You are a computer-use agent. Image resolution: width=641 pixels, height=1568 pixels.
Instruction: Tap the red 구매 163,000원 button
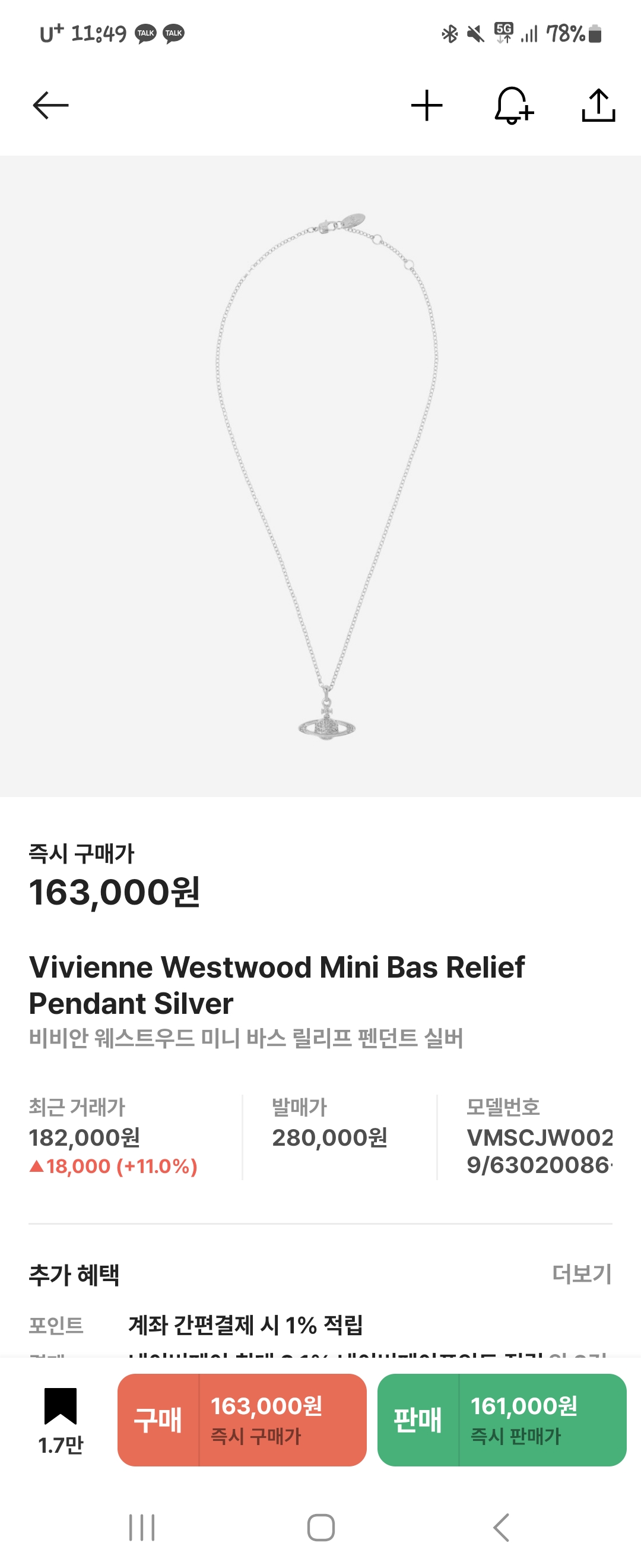coord(242,1420)
